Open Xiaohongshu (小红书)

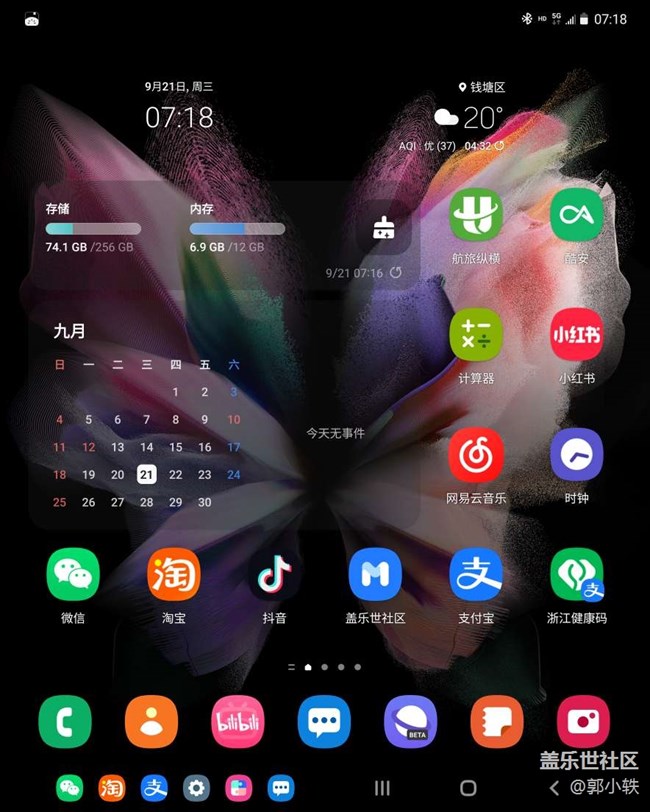pos(577,335)
